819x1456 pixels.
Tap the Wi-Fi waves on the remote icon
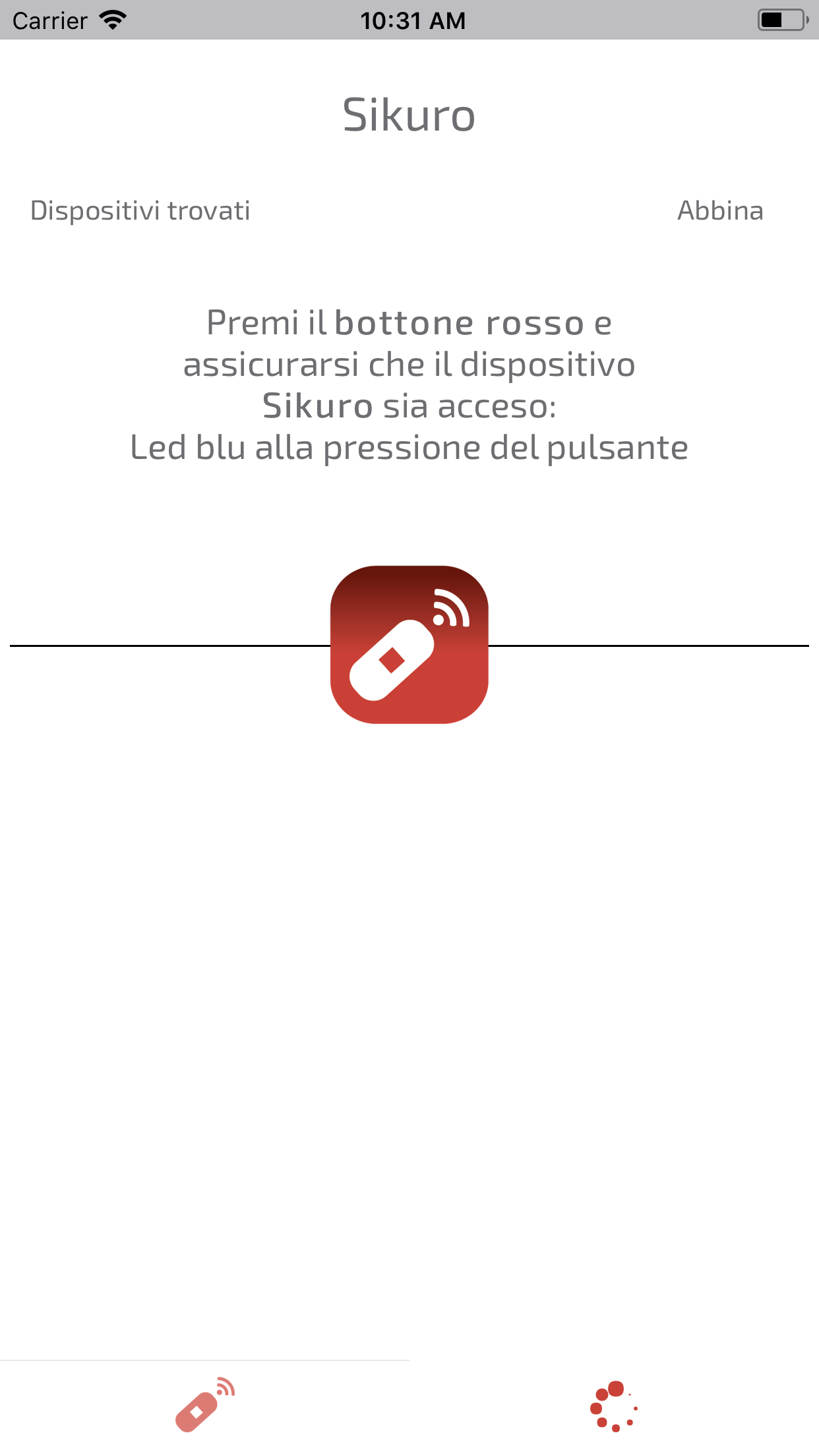point(450,608)
